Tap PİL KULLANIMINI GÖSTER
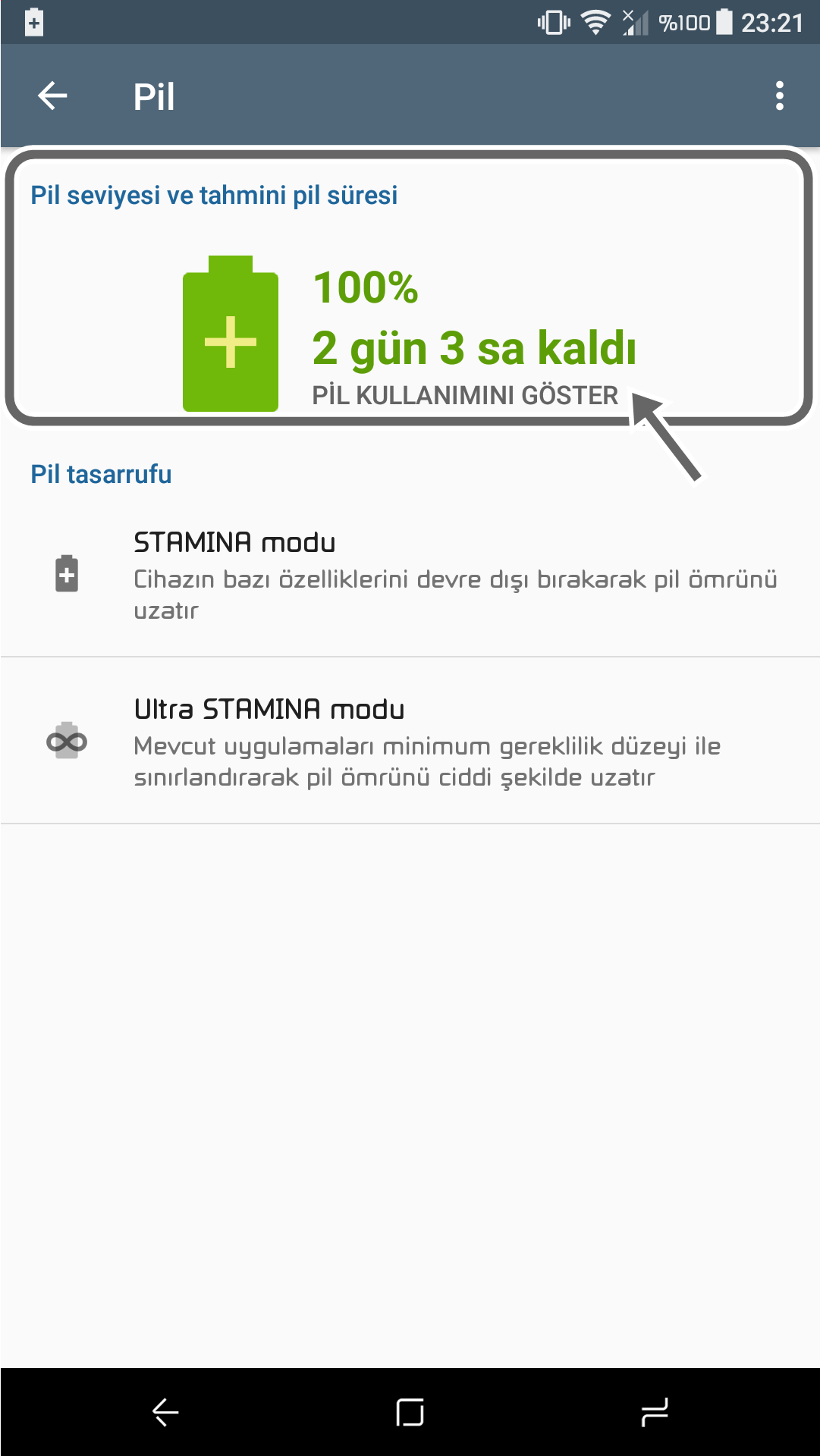The height and width of the screenshot is (1456, 820). coord(465,395)
